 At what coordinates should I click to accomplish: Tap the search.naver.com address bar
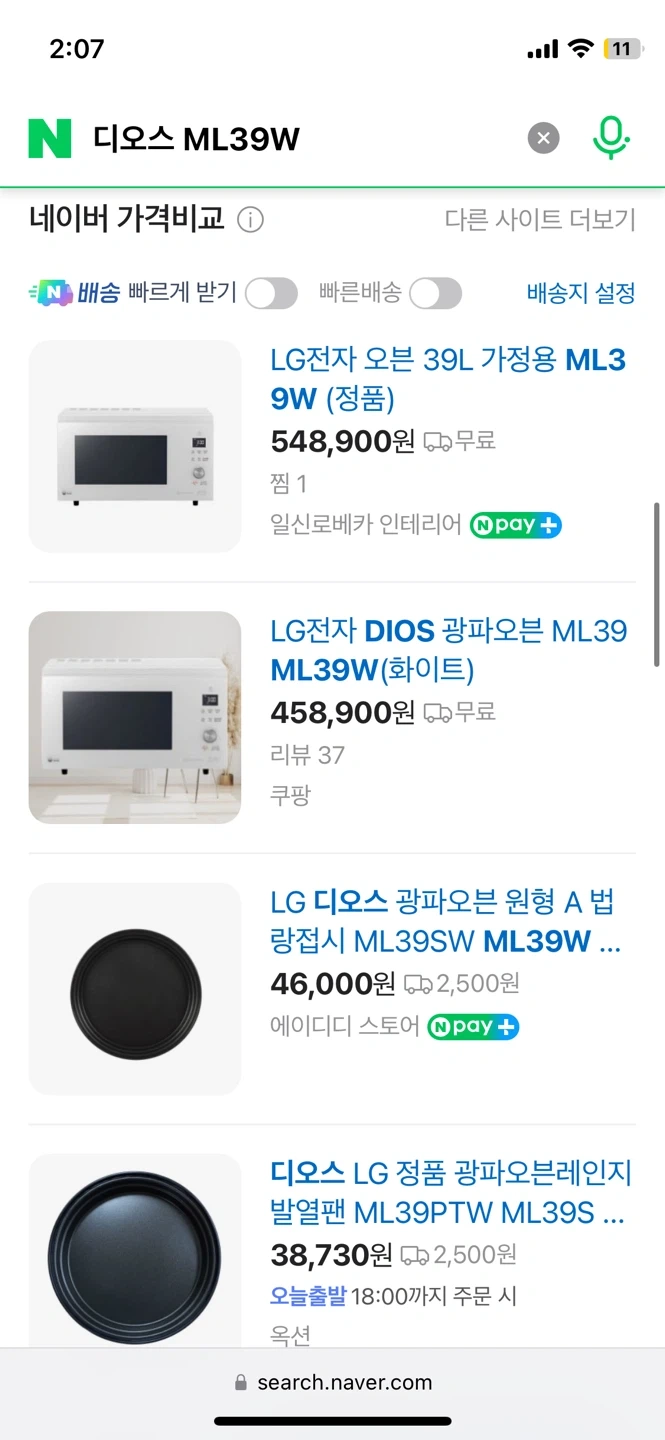(333, 1382)
